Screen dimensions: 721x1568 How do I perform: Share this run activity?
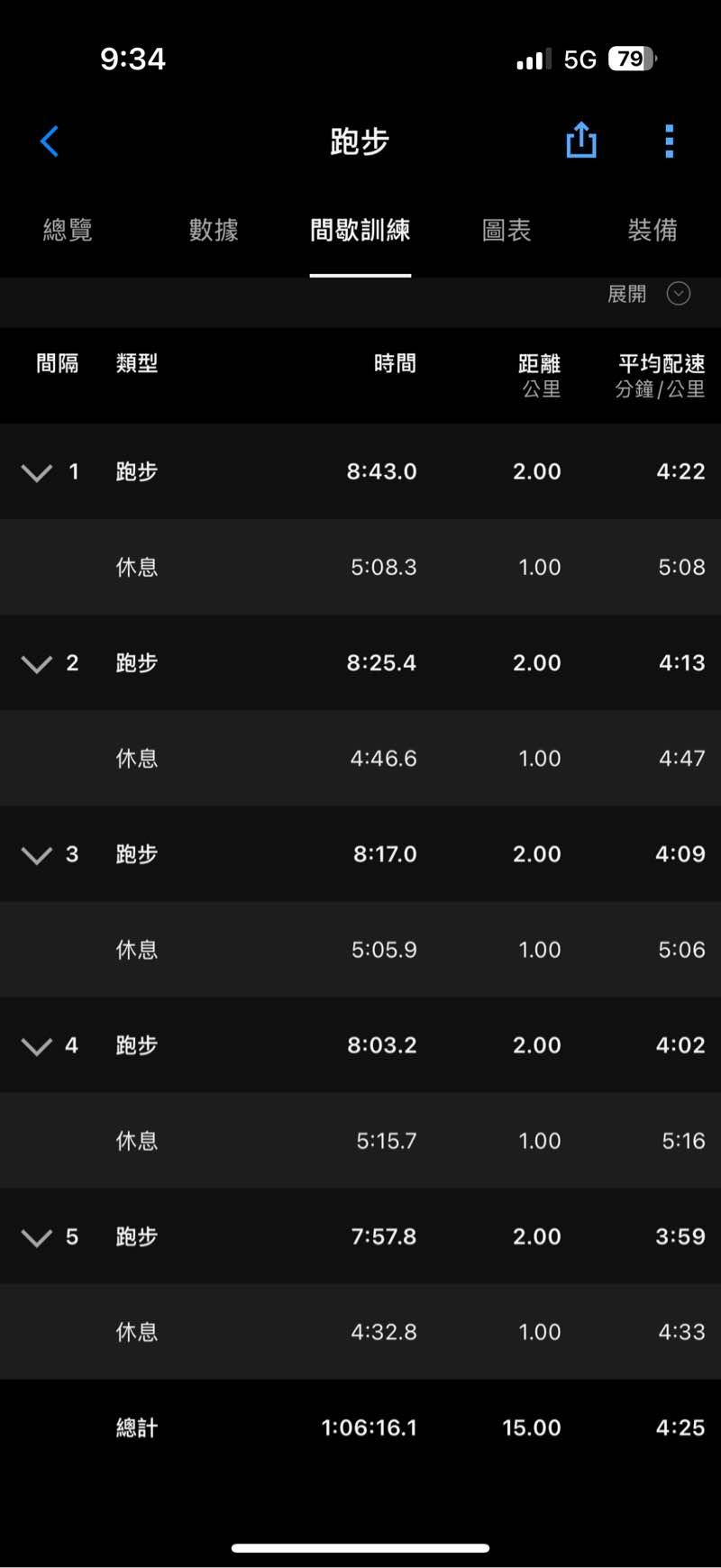point(581,141)
